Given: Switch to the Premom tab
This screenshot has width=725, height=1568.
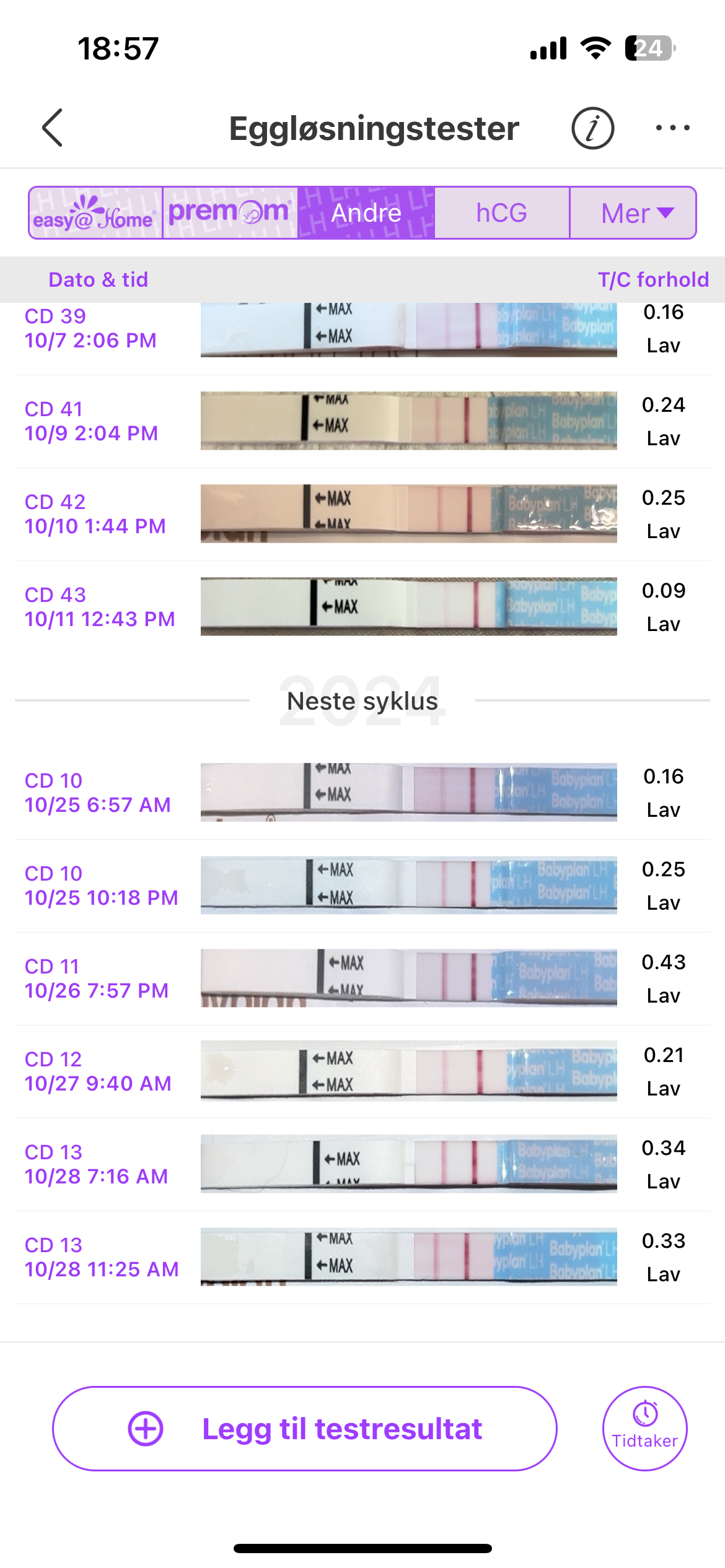Looking at the screenshot, I should [230, 213].
